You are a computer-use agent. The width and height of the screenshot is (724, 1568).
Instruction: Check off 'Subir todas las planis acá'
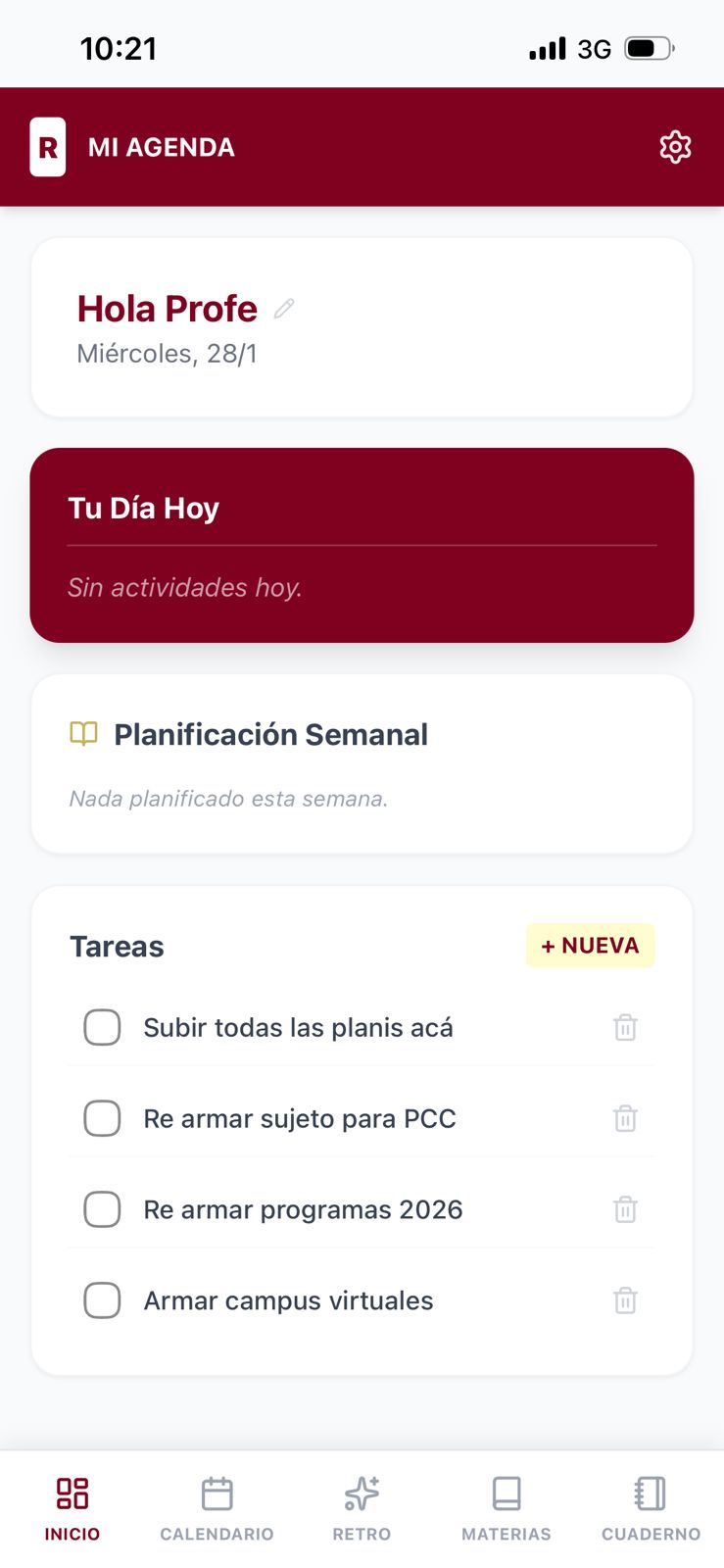pyautogui.click(x=102, y=1027)
